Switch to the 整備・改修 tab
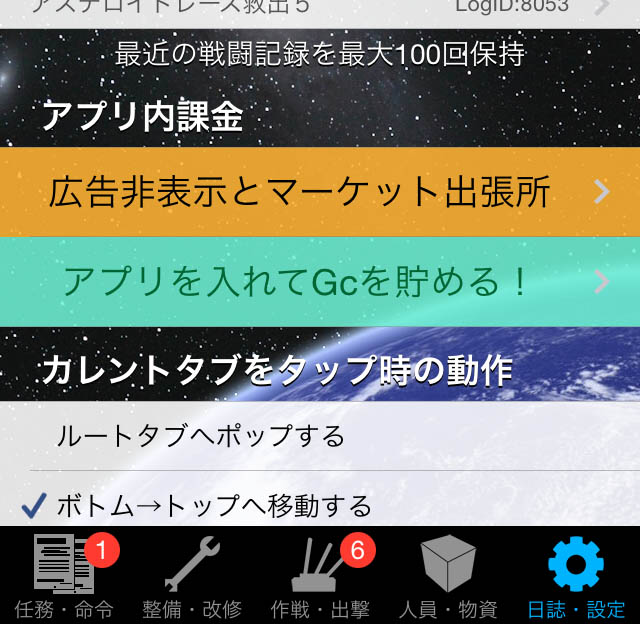The height and width of the screenshot is (624, 640). [x=192, y=576]
